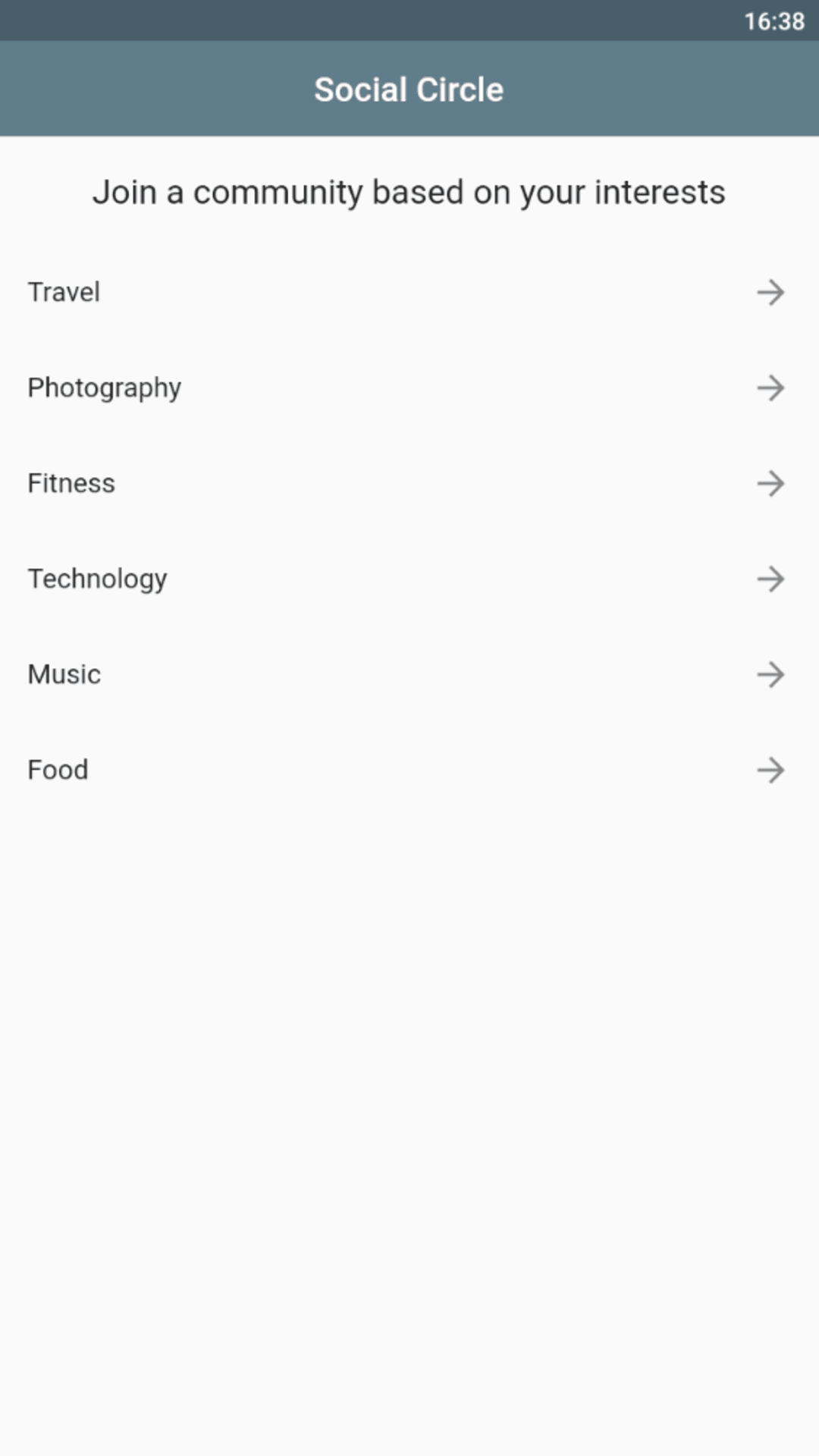Go to the Music community
Viewport: 819px width, 1456px height.
pos(409,674)
